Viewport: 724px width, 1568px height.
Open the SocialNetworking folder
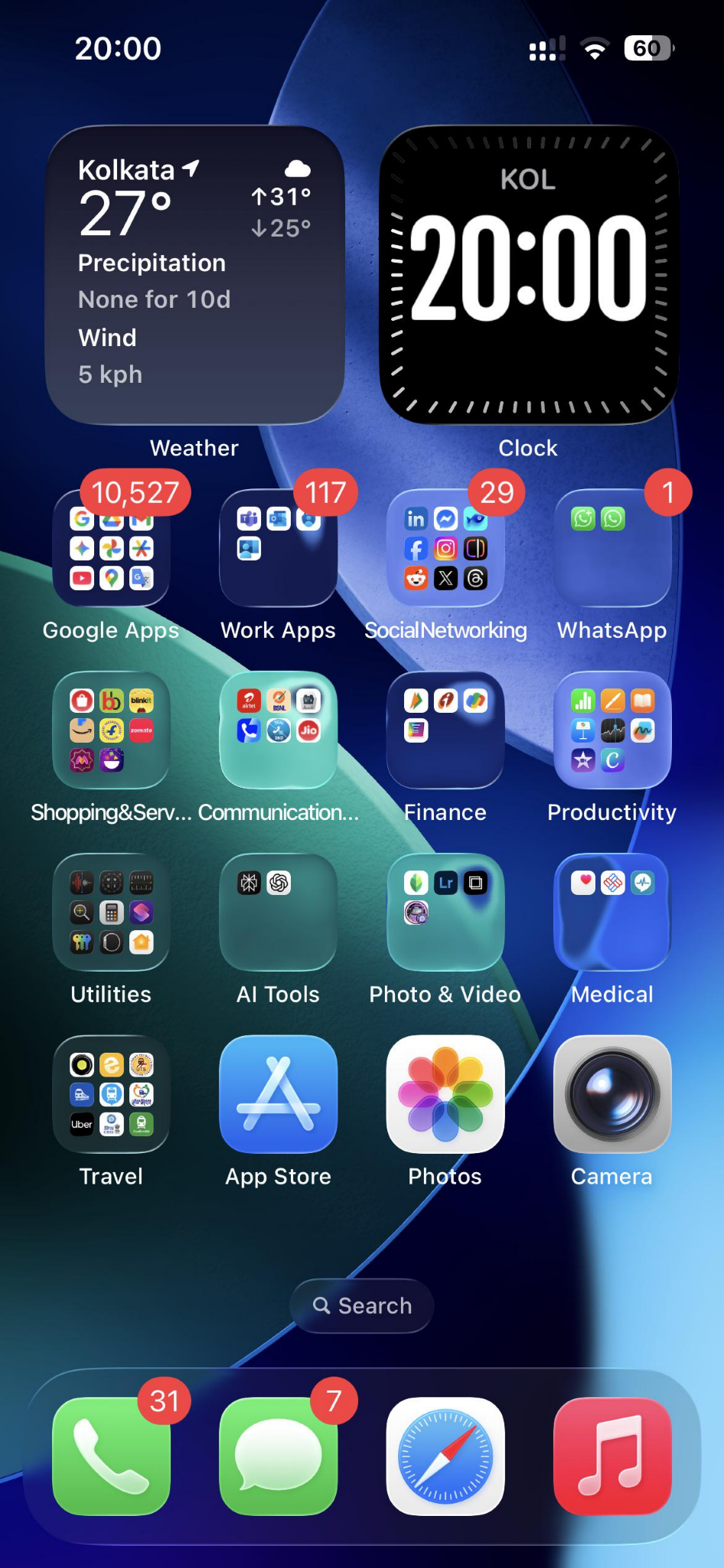445,548
